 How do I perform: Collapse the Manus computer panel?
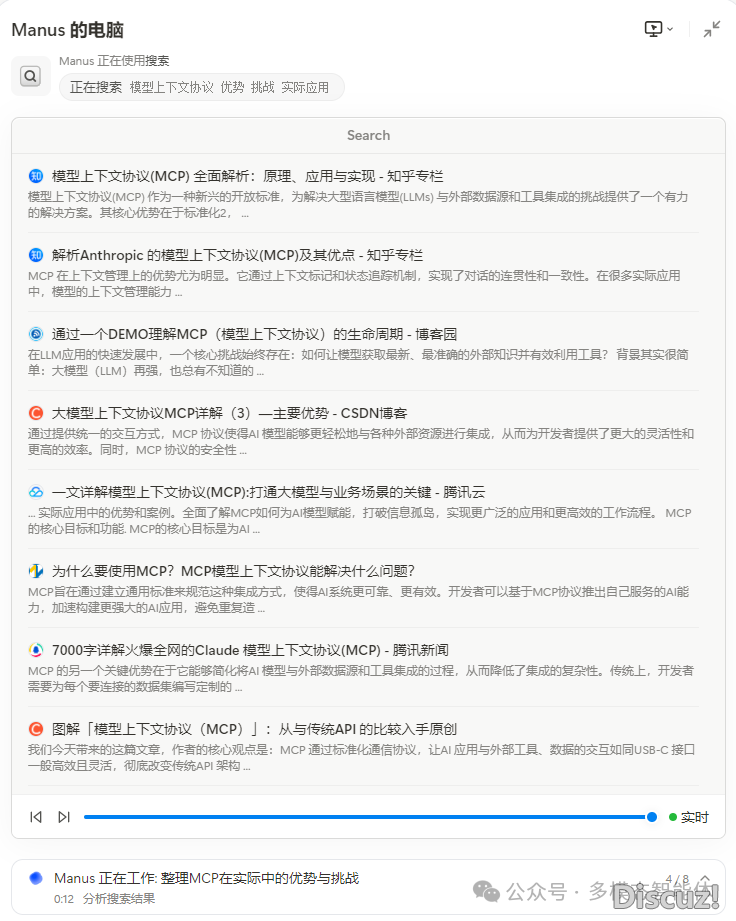[x=711, y=29]
